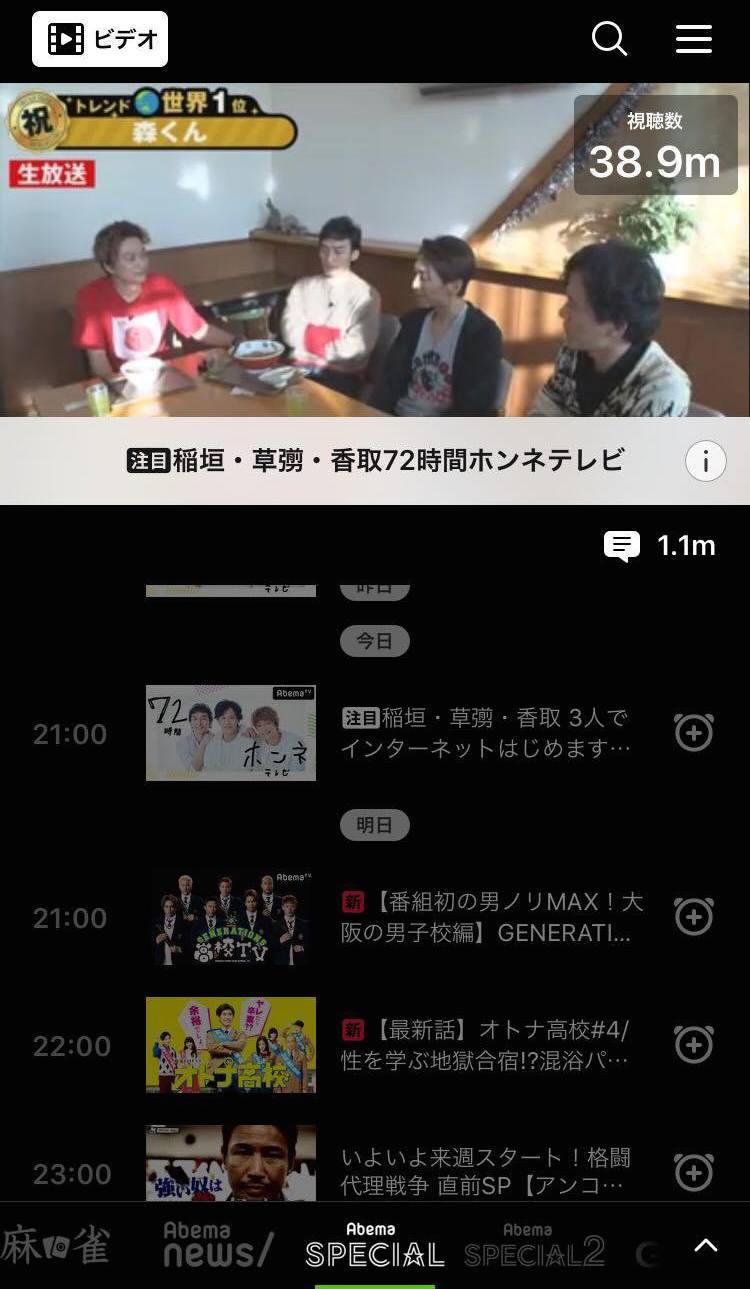The height and width of the screenshot is (1289, 750).
Task: Select the Abema SPECIAL channel tab
Action: pyautogui.click(x=374, y=1246)
